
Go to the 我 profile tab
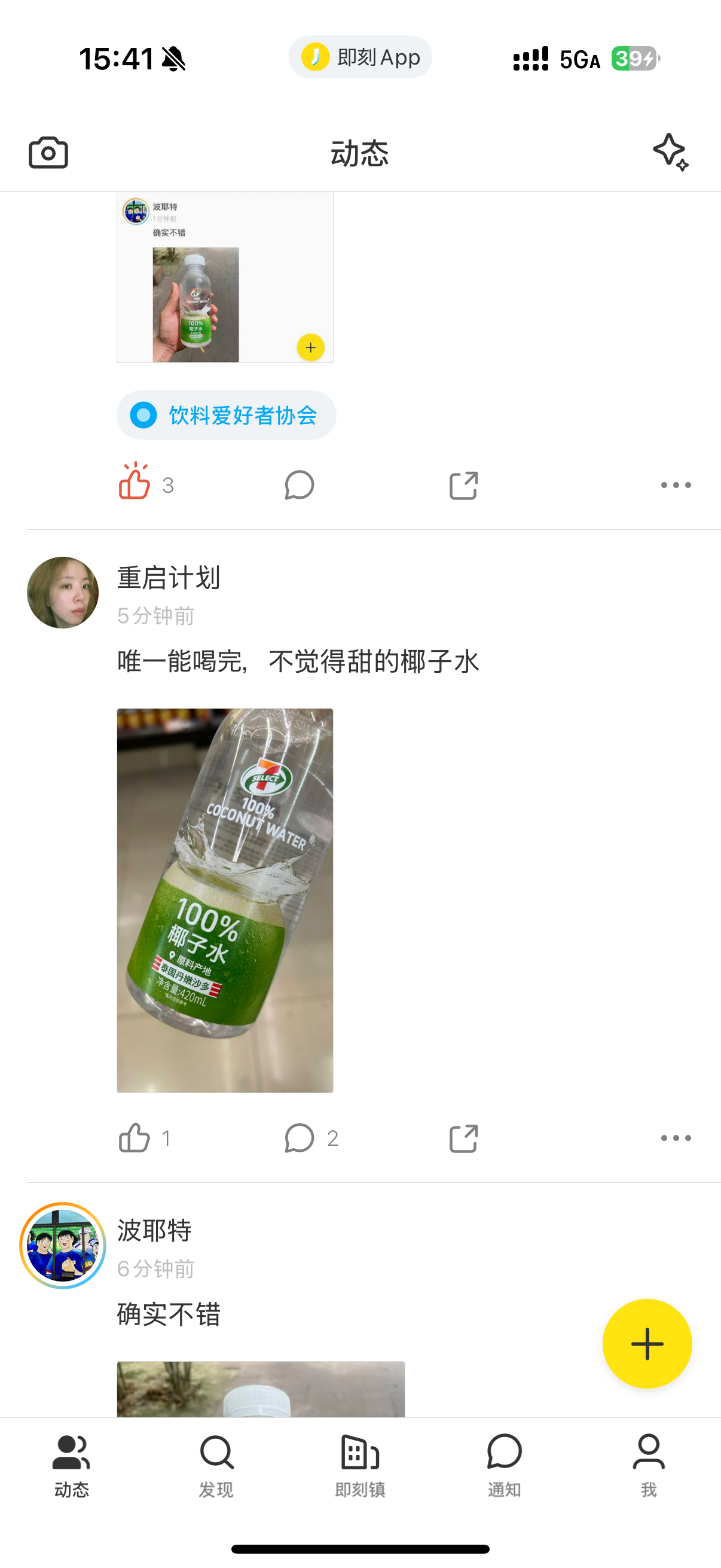tap(649, 1465)
